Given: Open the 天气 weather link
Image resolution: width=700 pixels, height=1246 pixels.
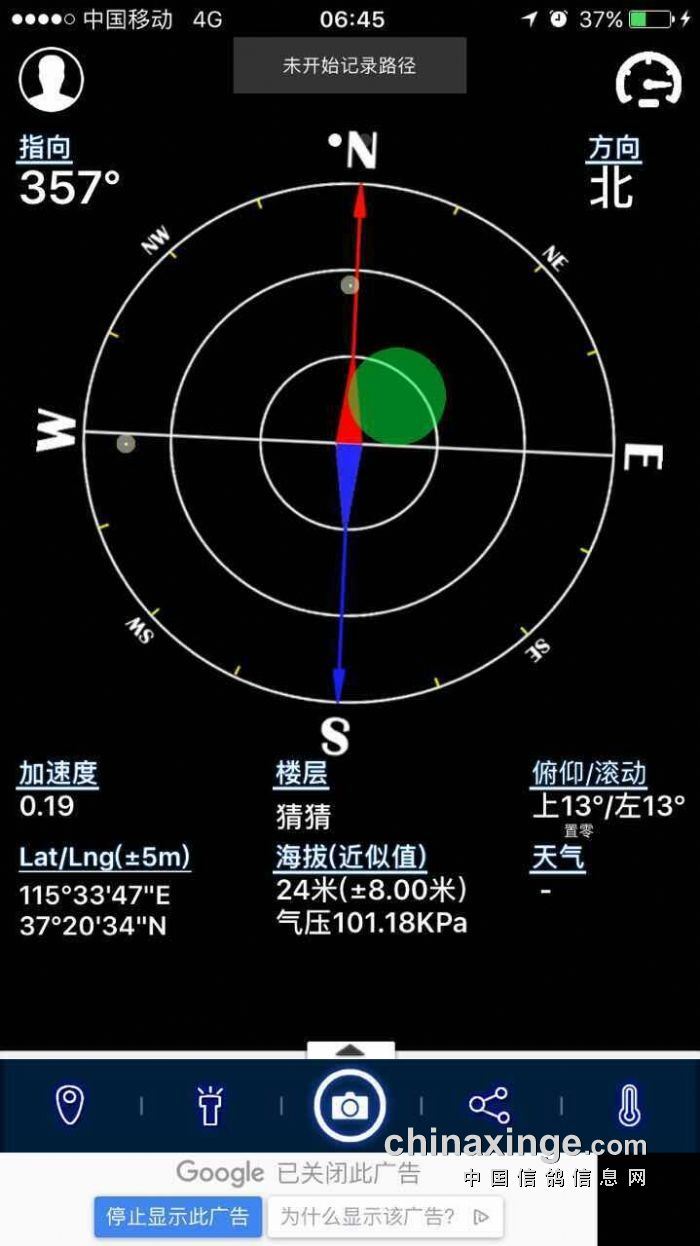Looking at the screenshot, I should 557,857.
